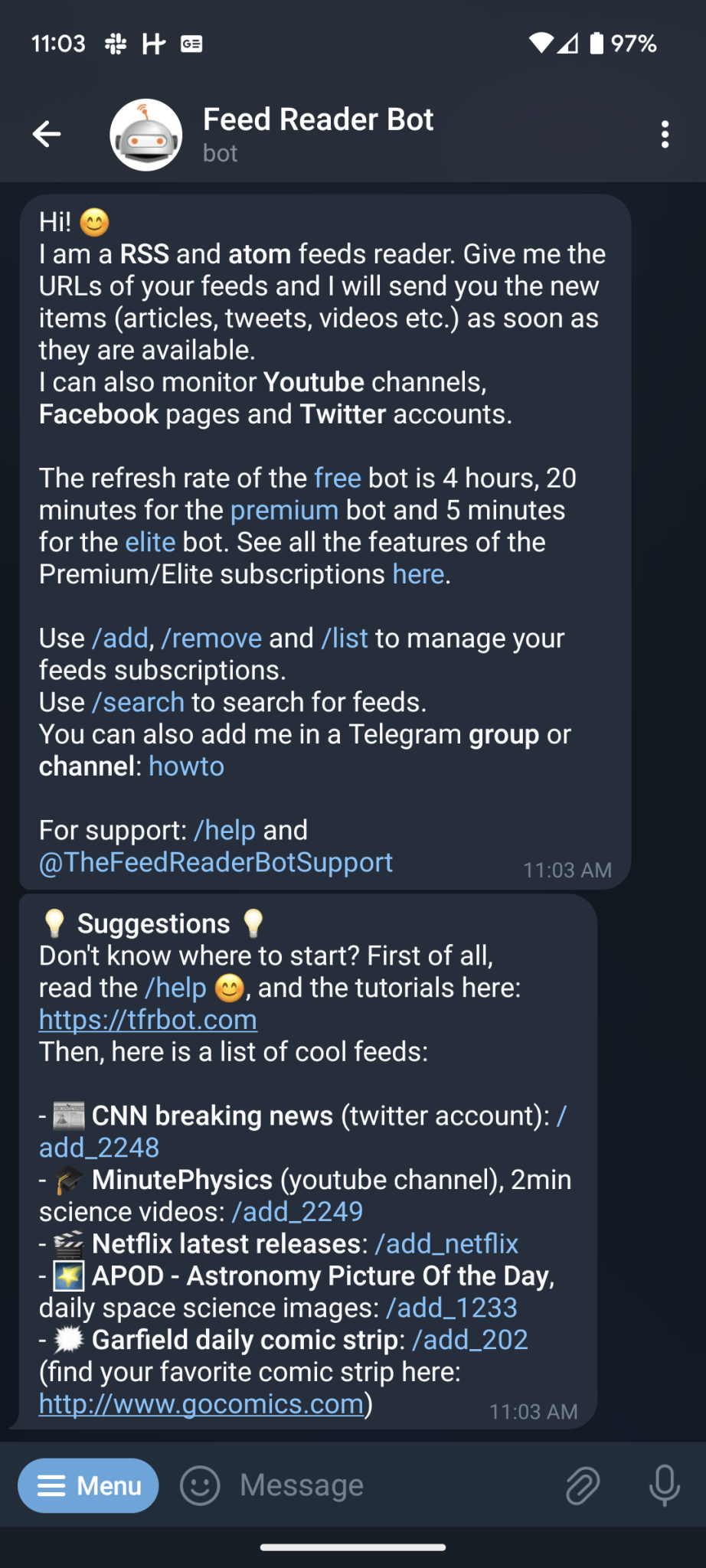706x1568 pixels.
Task: Open the premium bot link
Action: 284,511
